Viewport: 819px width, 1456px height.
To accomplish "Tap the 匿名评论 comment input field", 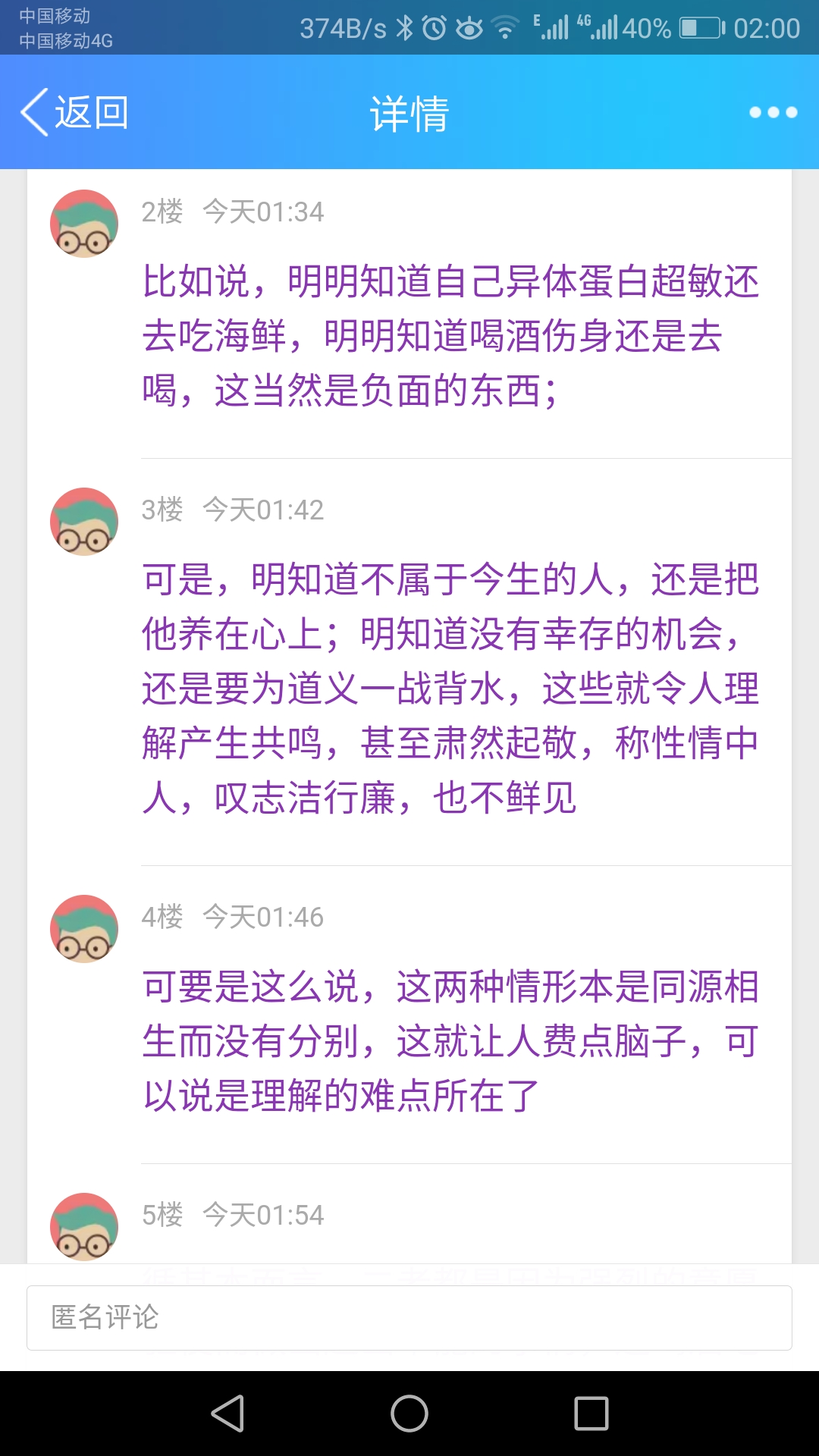I will coord(409,1317).
